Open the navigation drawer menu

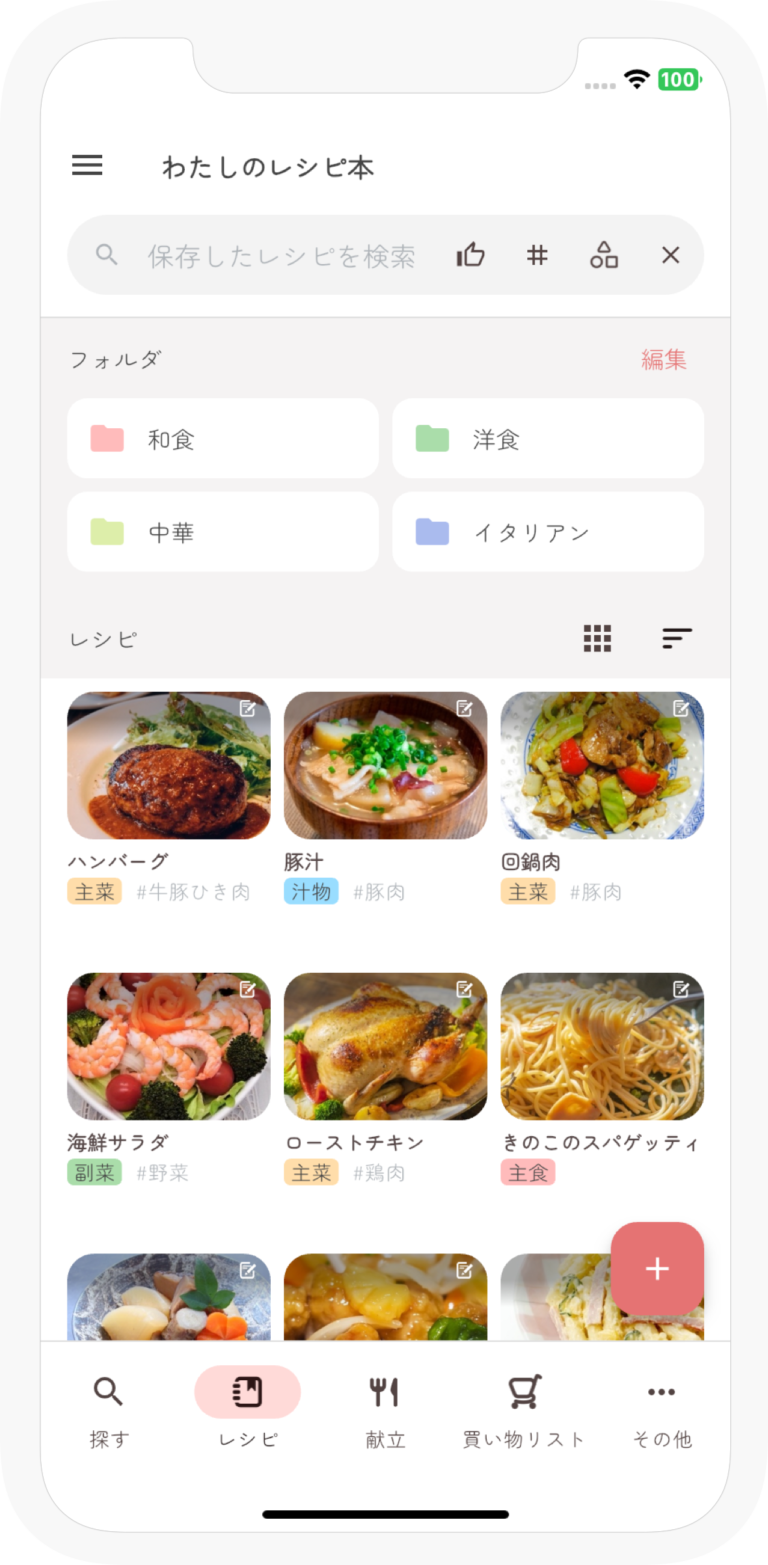[87, 166]
